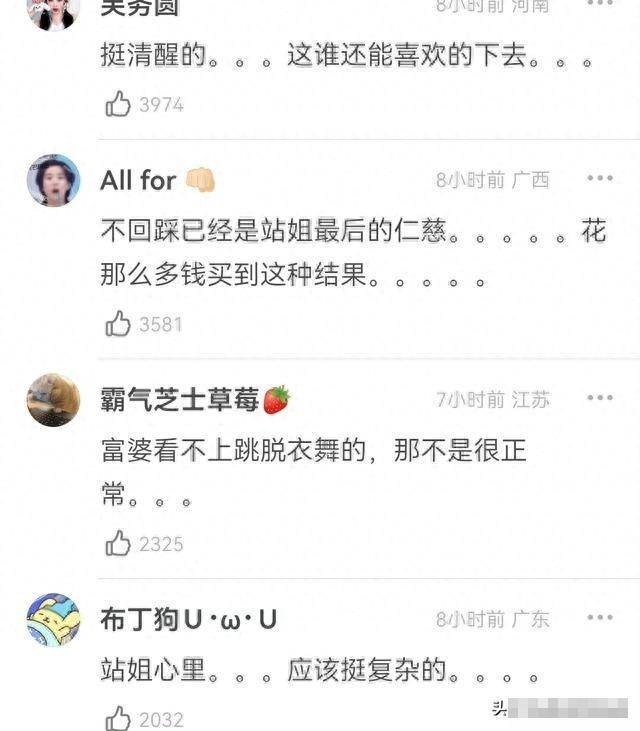Screen dimensions: 640x731
Task: Like All for's comment
Action: 119,324
